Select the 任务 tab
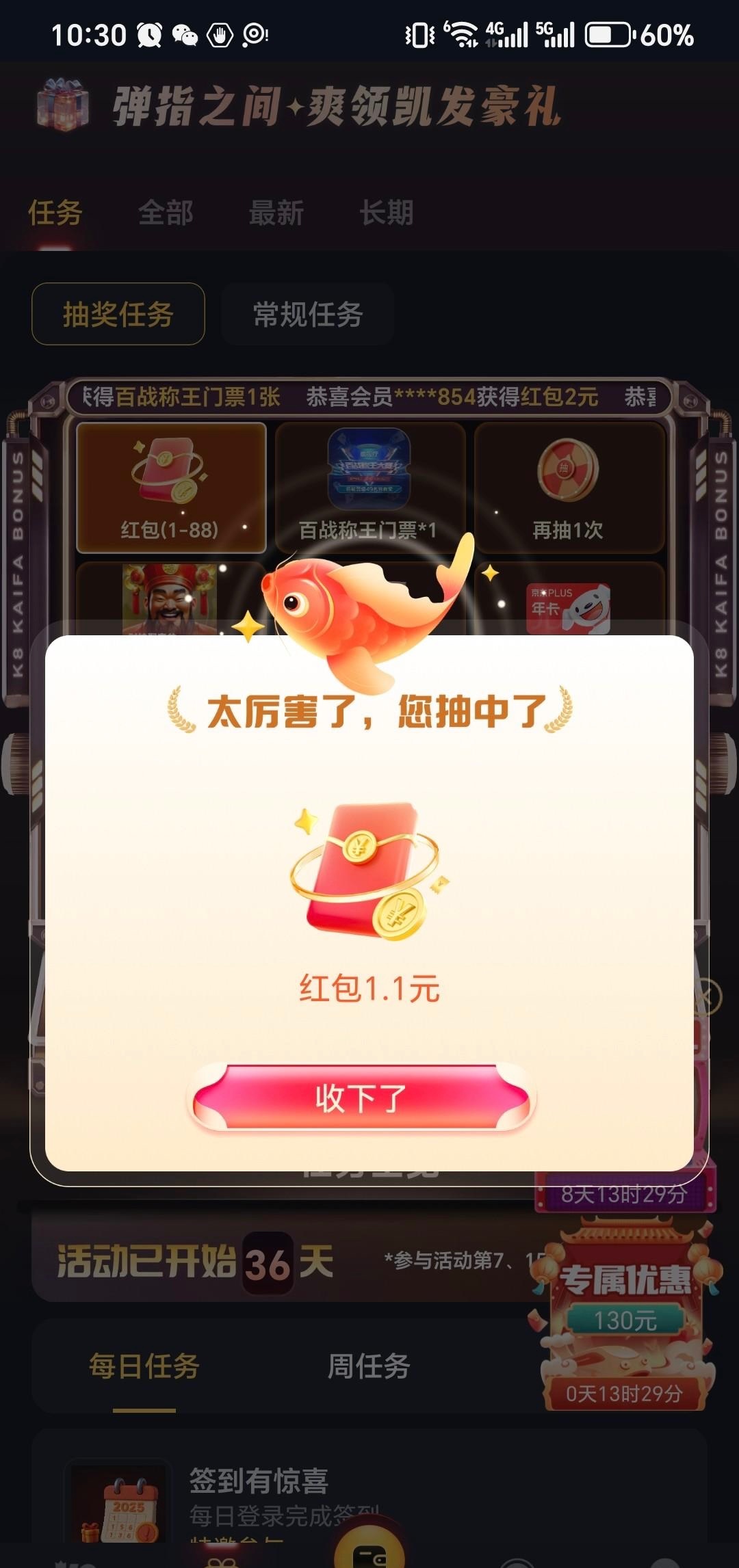The width and height of the screenshot is (739, 1568). (x=55, y=213)
